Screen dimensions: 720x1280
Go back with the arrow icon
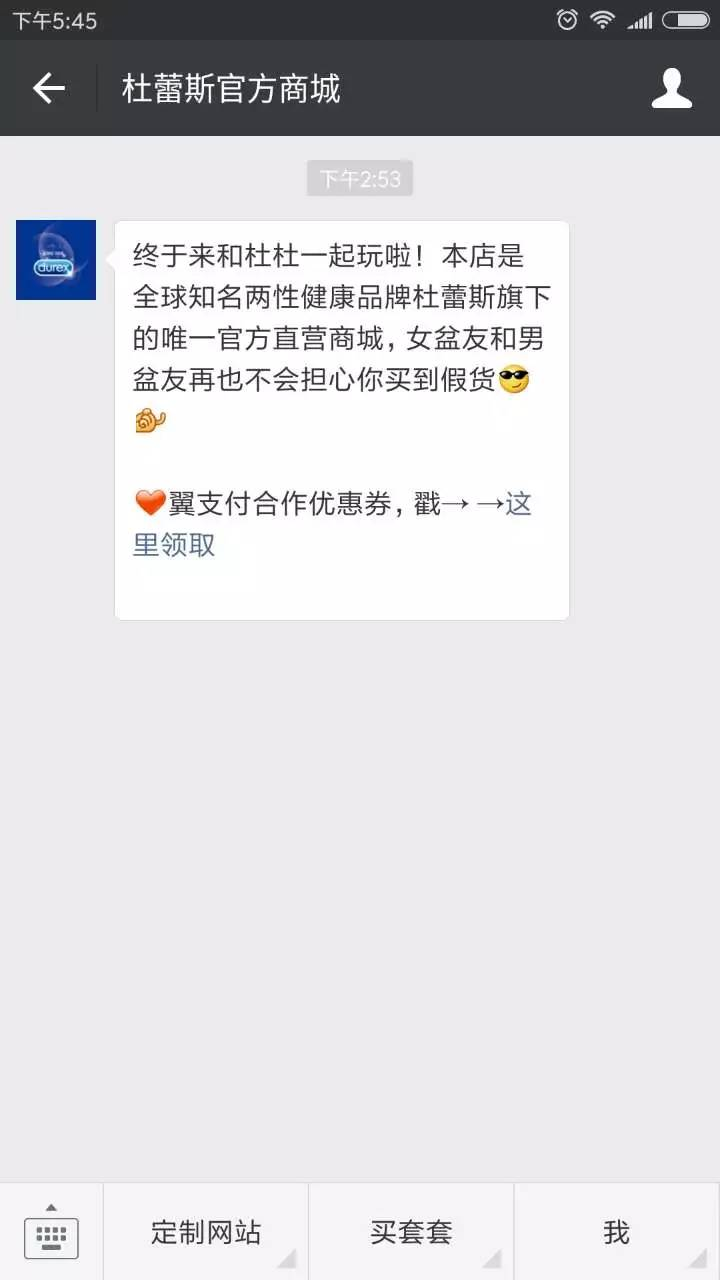pyautogui.click(x=48, y=89)
